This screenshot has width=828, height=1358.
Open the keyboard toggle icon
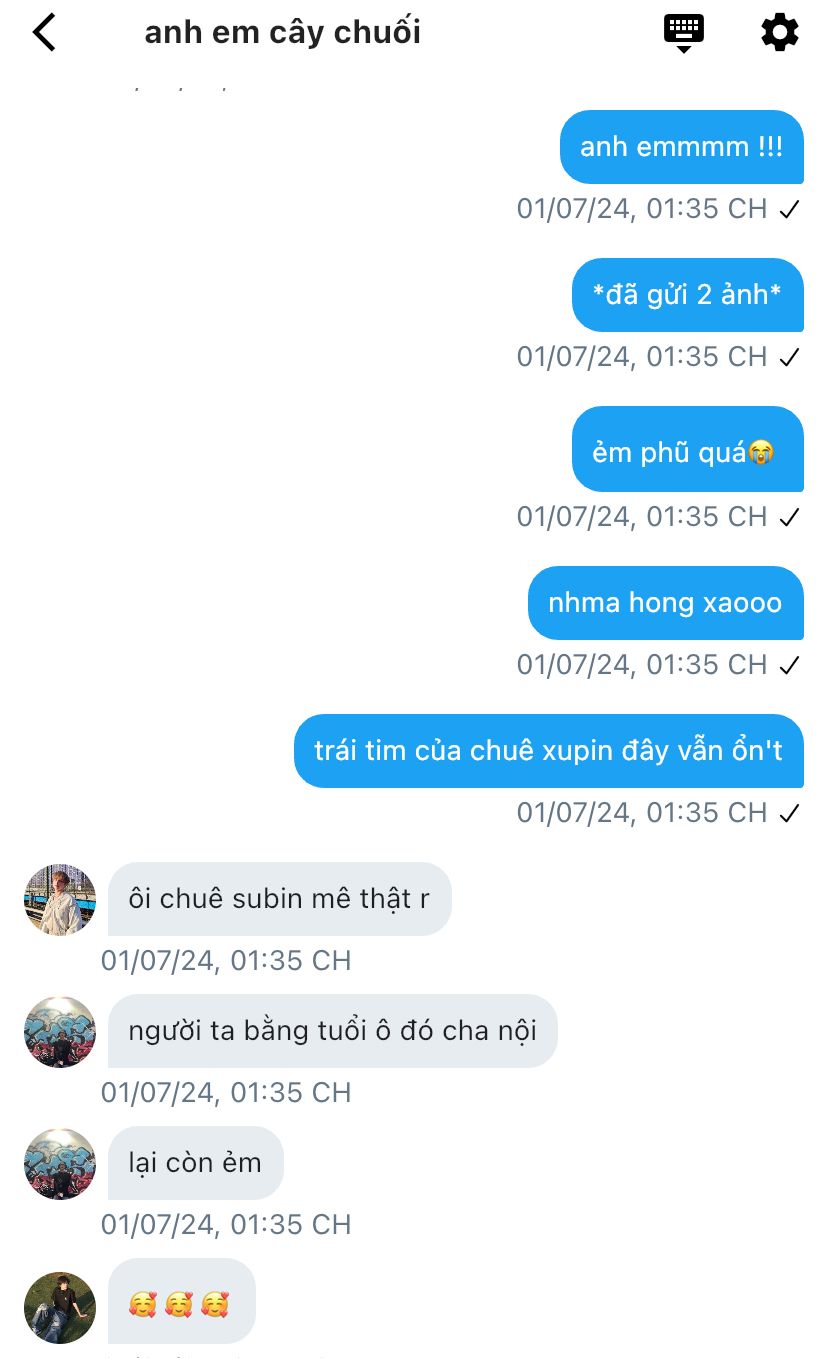[x=684, y=33]
